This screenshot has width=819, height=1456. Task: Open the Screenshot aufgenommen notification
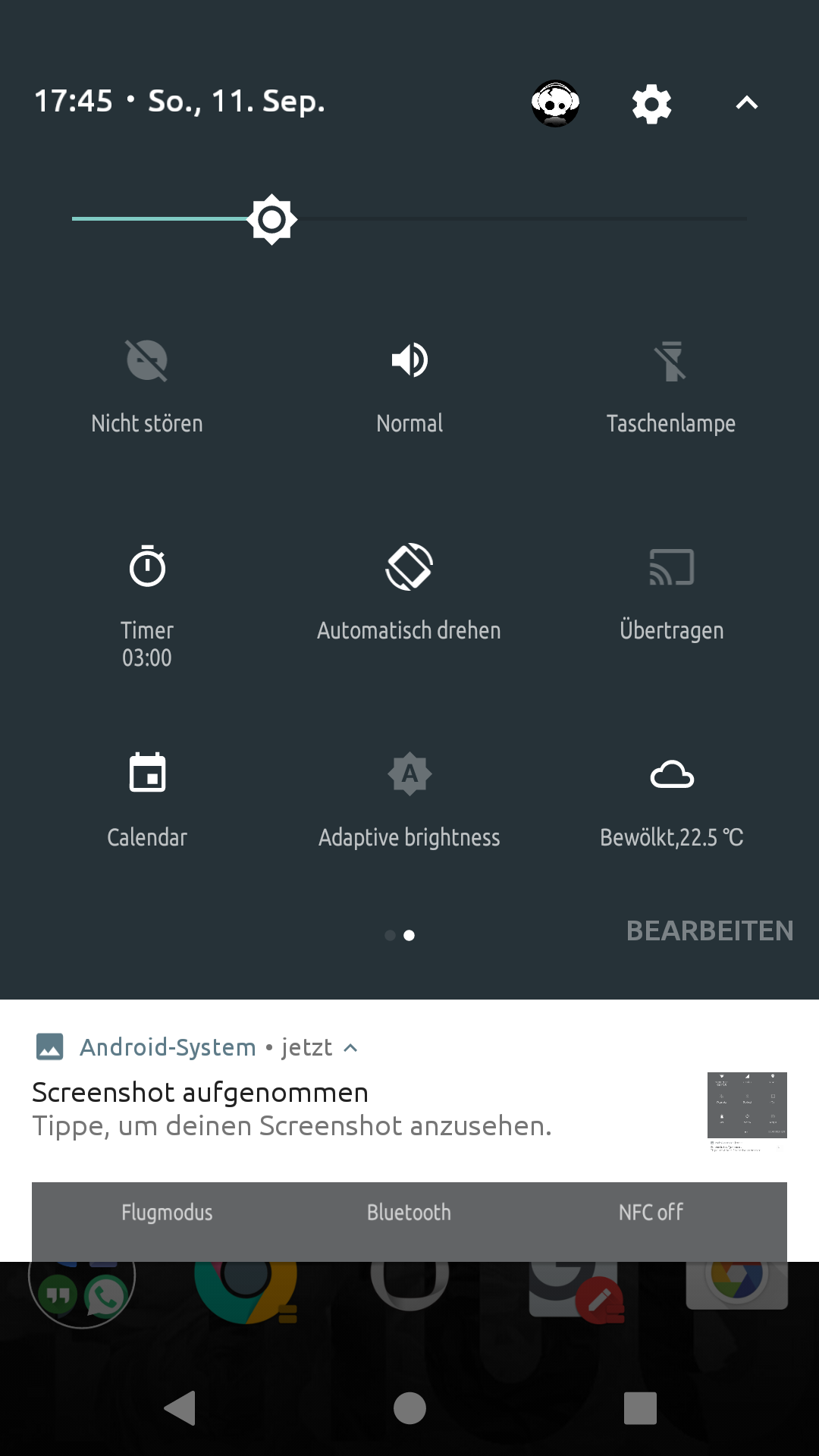303,1109
